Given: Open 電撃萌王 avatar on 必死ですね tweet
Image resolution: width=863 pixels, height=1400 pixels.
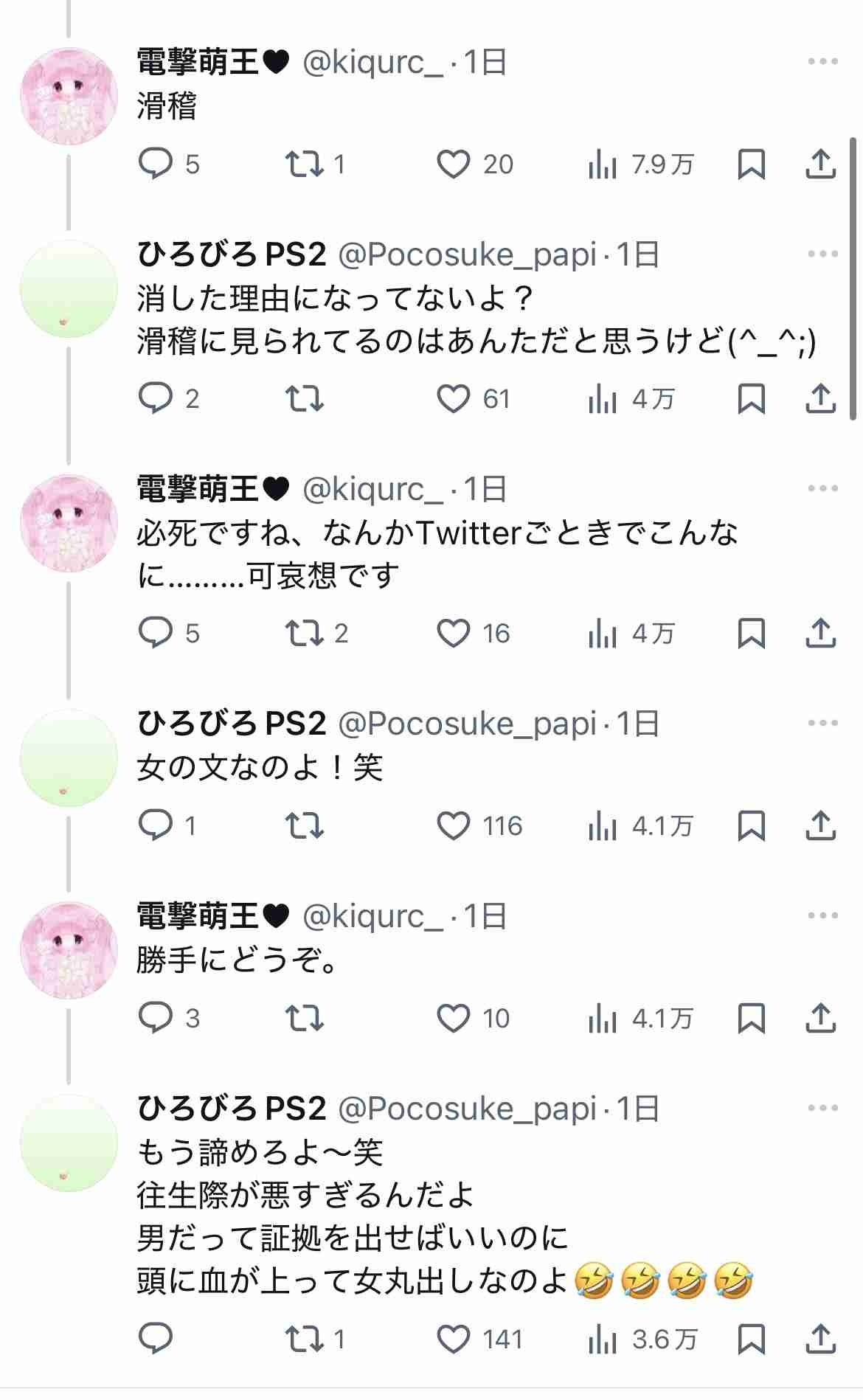Looking at the screenshot, I should click(69, 523).
